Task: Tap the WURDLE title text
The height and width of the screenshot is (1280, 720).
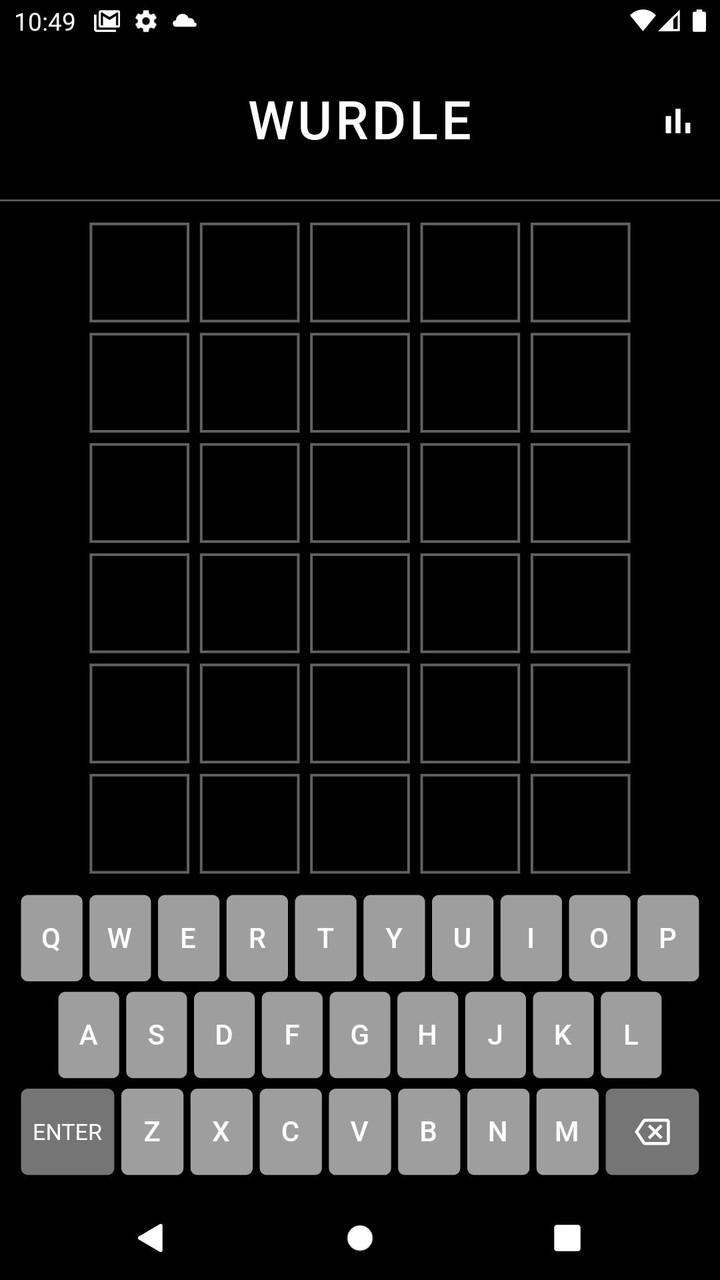Action: coord(360,120)
